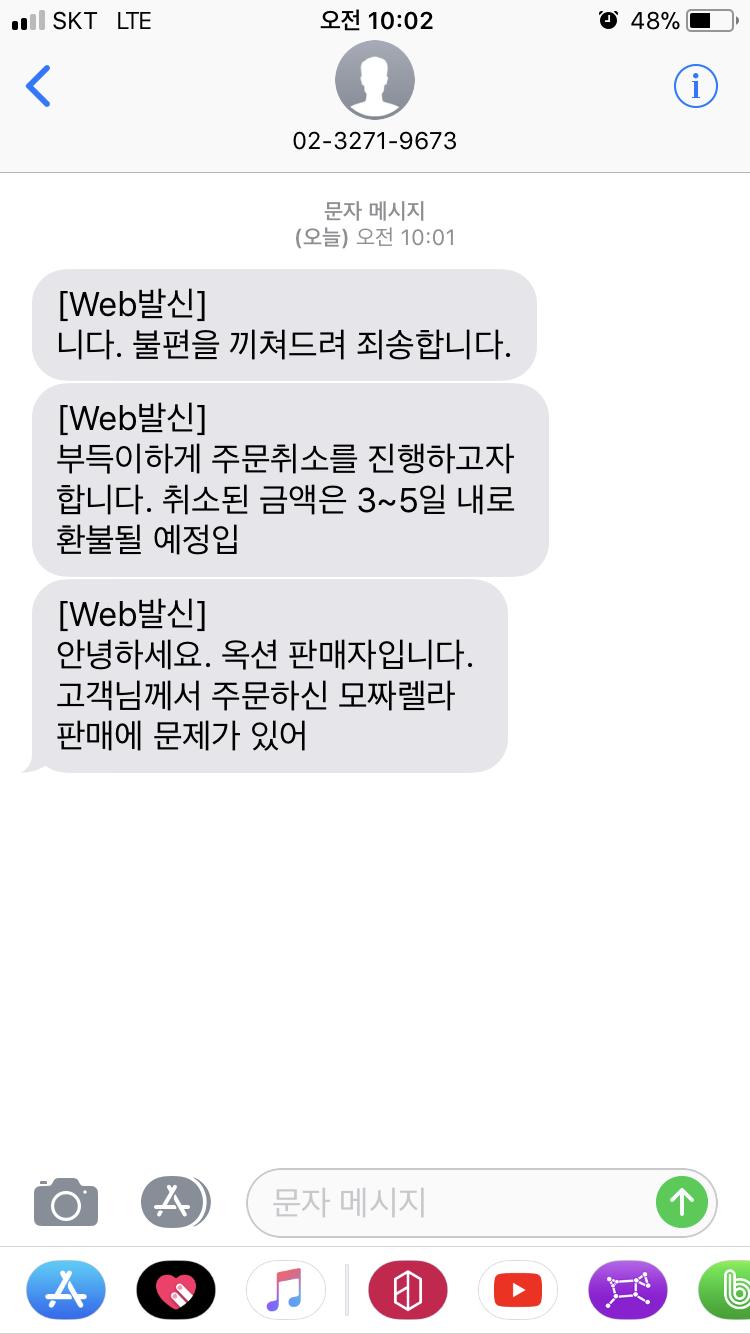Open contact avatar for 02-3271-9673
Viewport: 750px width, 1334px height.
[x=374, y=82]
